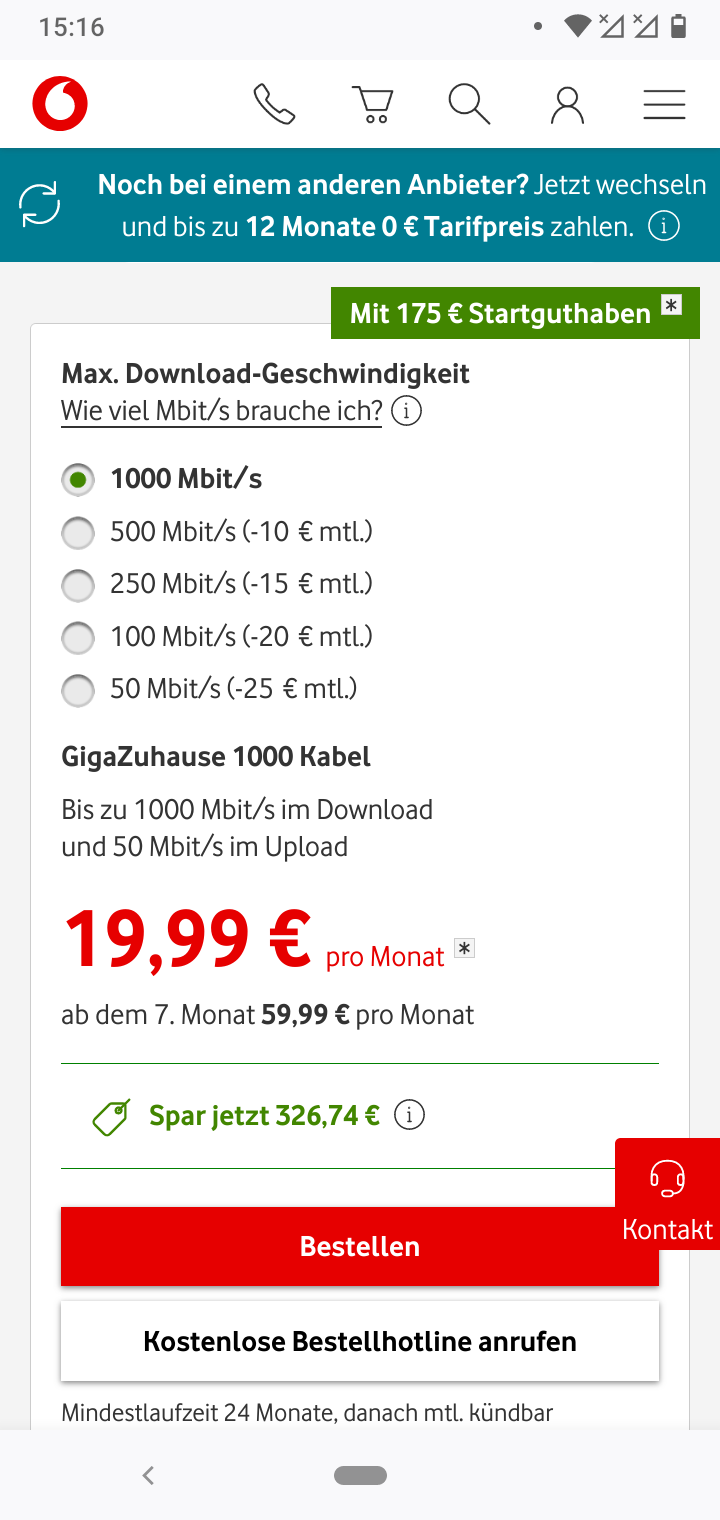Open the search magnifier
Image resolution: width=720 pixels, height=1520 pixels.
467,102
